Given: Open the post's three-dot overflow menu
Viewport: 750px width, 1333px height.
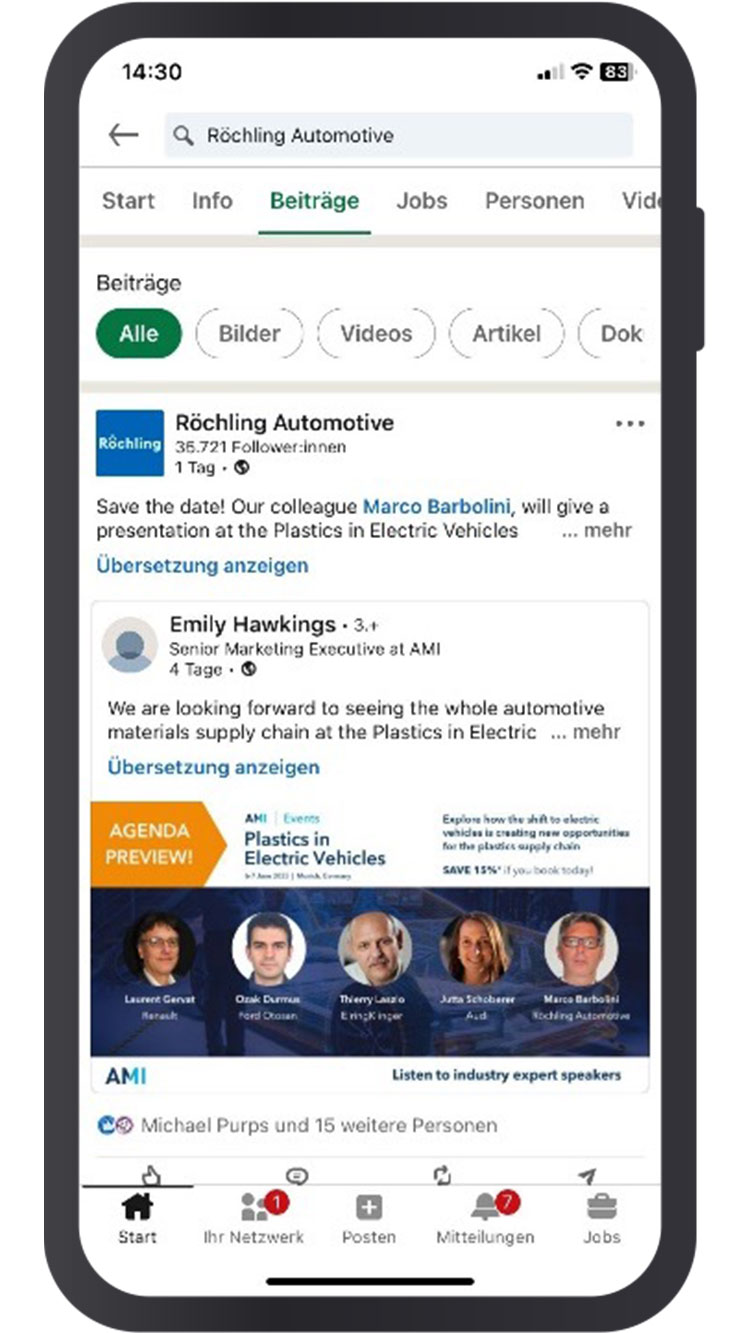Looking at the screenshot, I should tap(630, 424).
